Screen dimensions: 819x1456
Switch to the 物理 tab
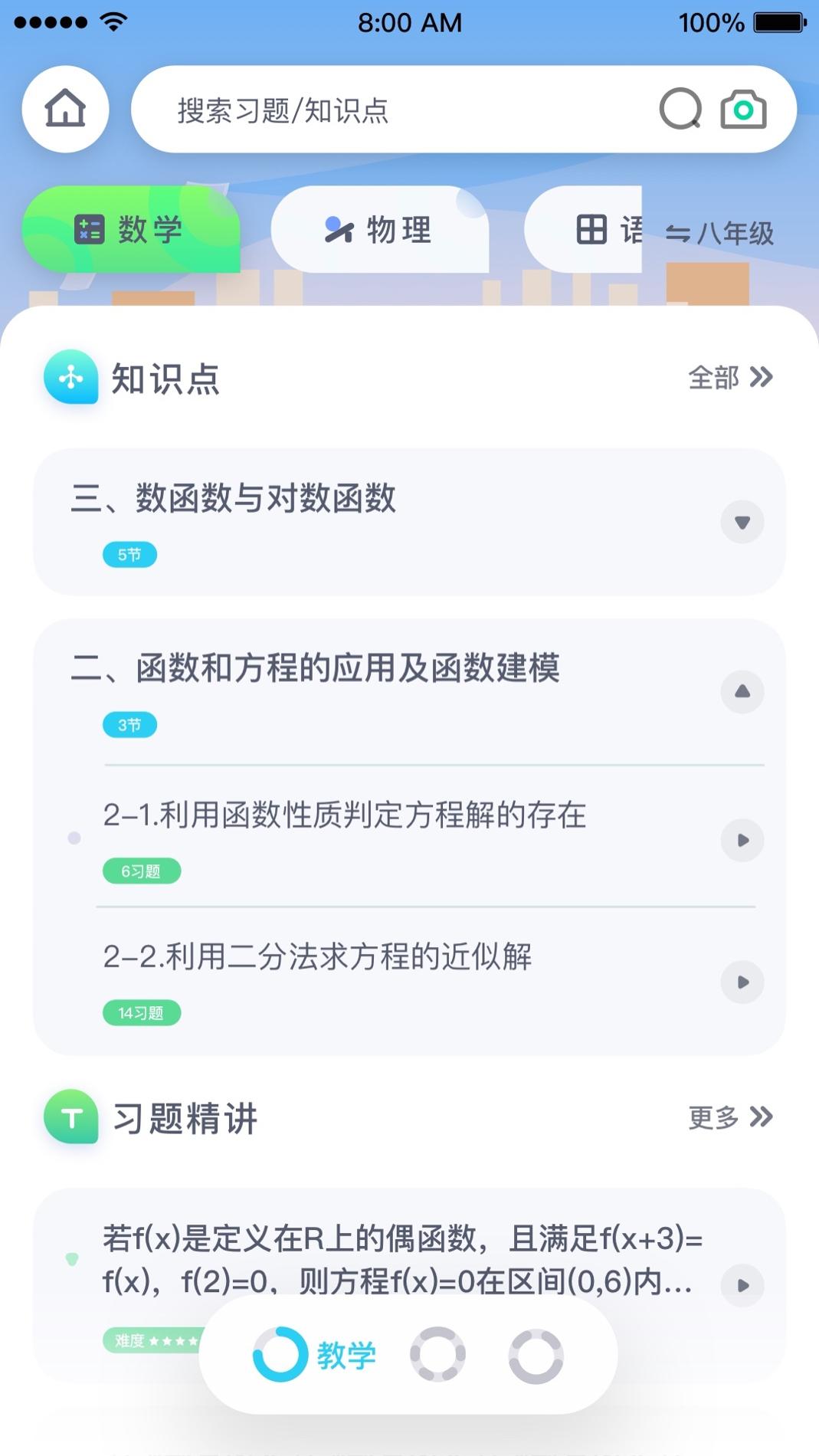381,228
